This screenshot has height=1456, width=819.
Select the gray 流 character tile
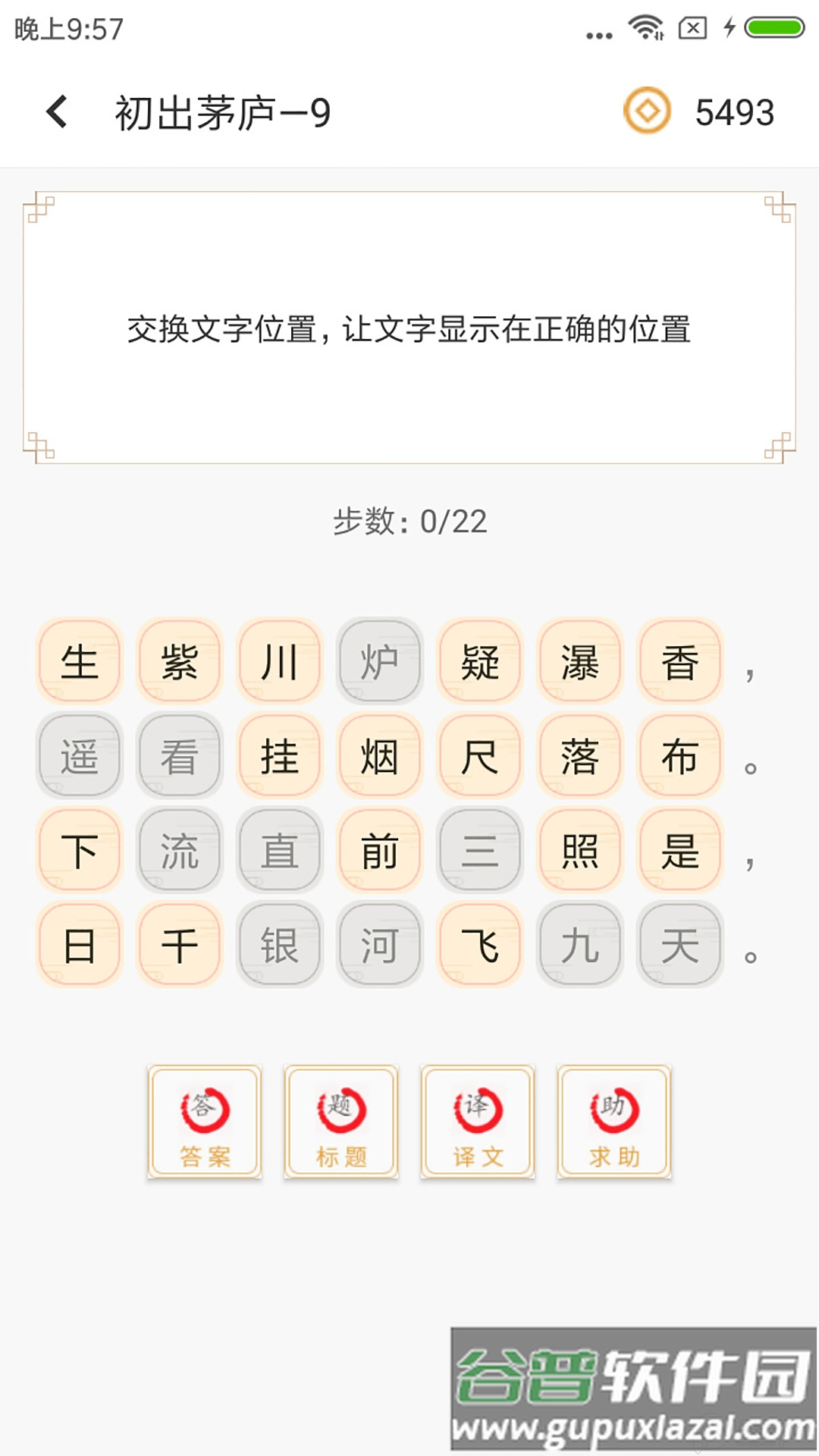tap(178, 851)
